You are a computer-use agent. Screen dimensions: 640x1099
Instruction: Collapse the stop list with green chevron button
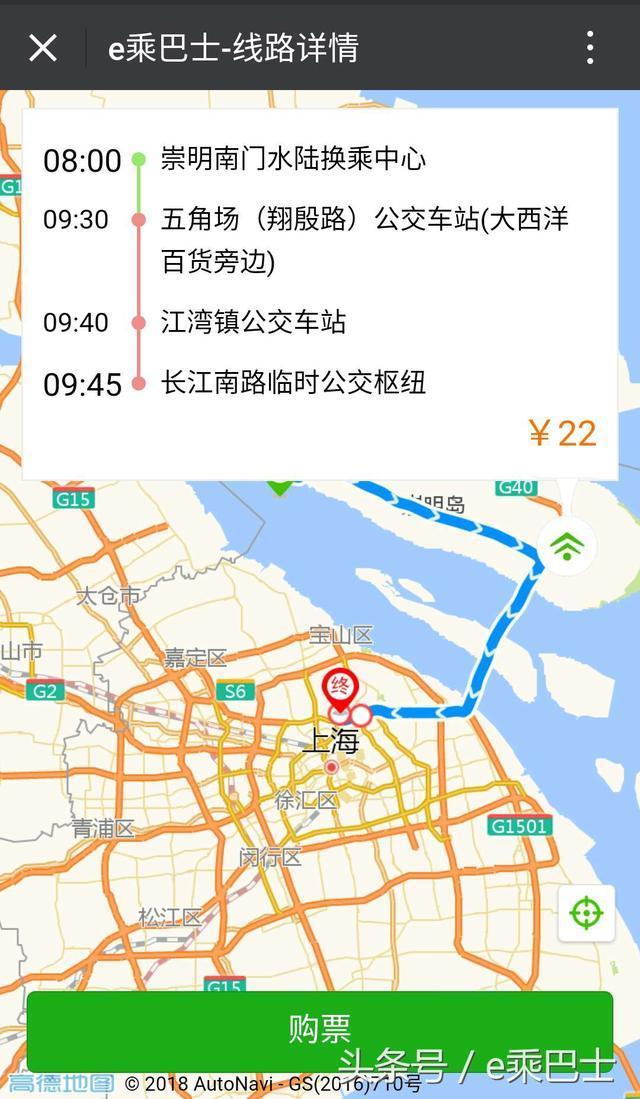click(567, 546)
